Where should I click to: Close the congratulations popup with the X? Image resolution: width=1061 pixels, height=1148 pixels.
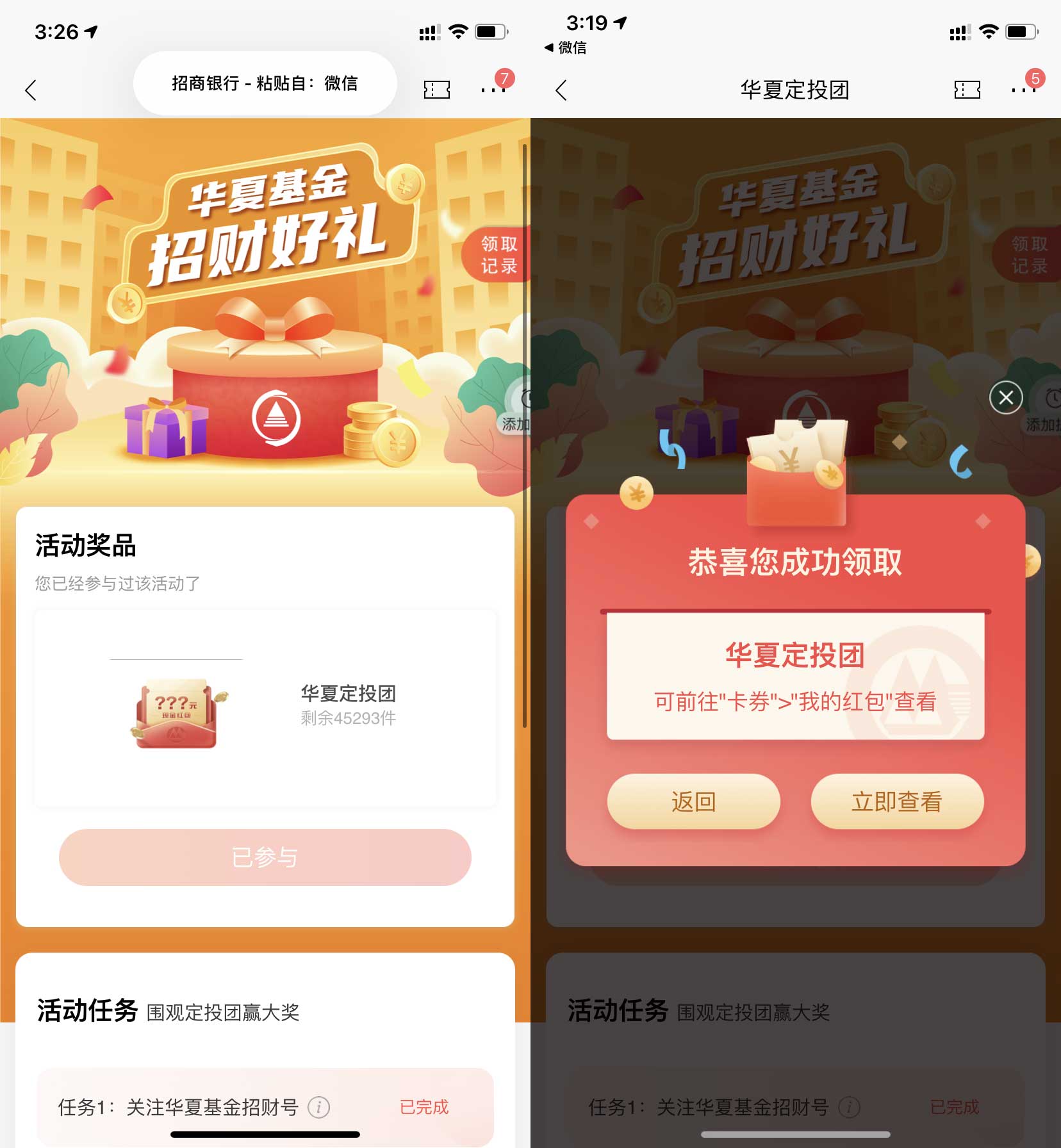tap(1006, 397)
